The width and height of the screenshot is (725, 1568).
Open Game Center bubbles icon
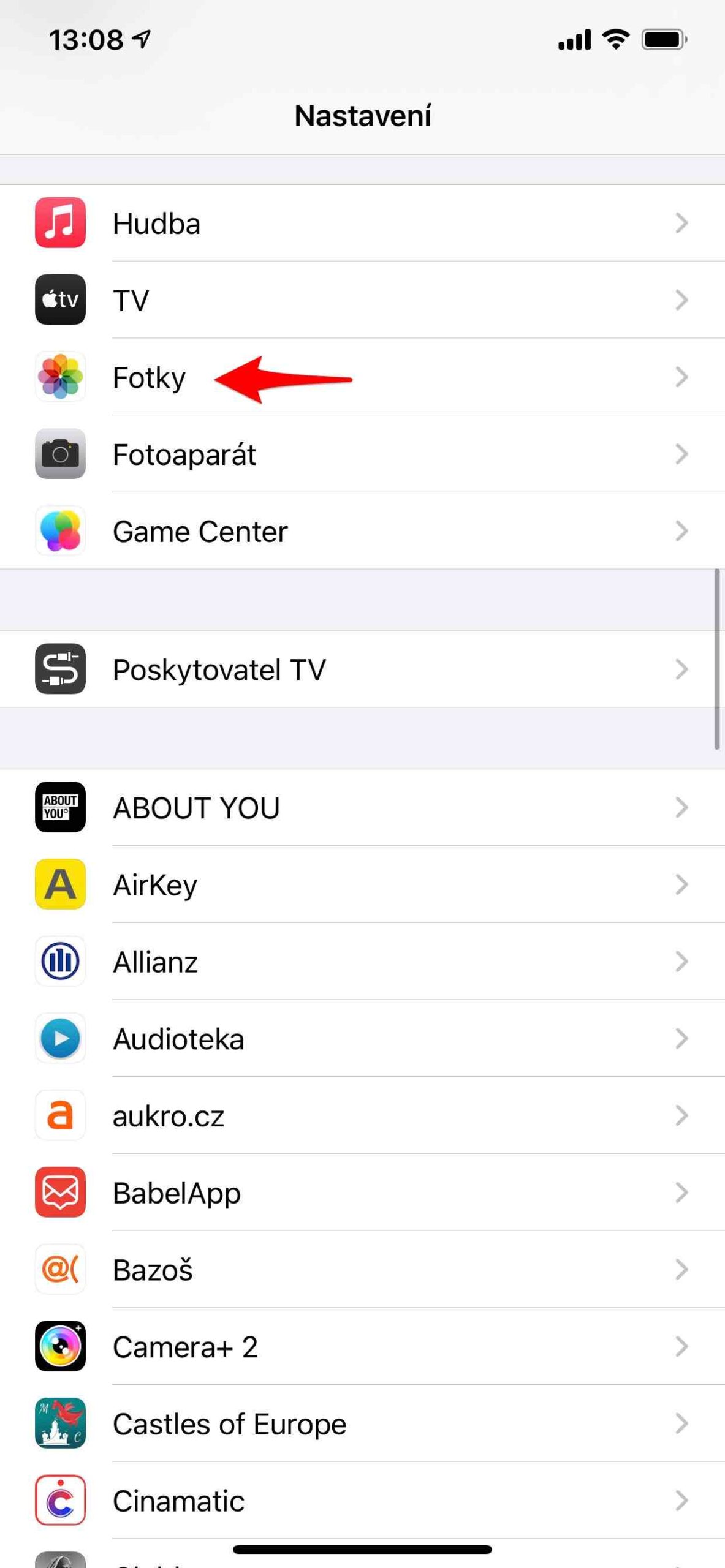point(59,531)
